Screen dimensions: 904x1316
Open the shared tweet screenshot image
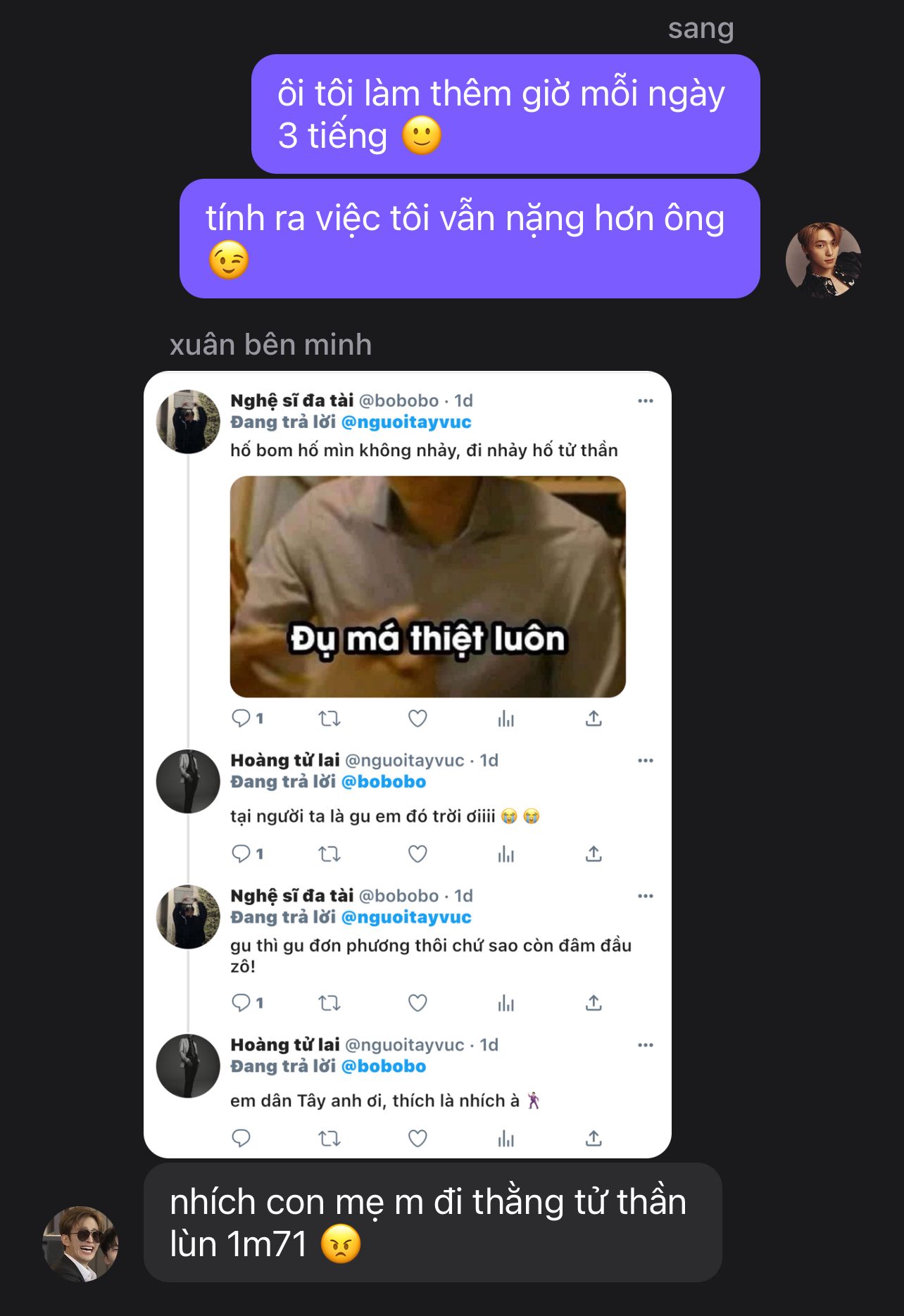coord(407,764)
